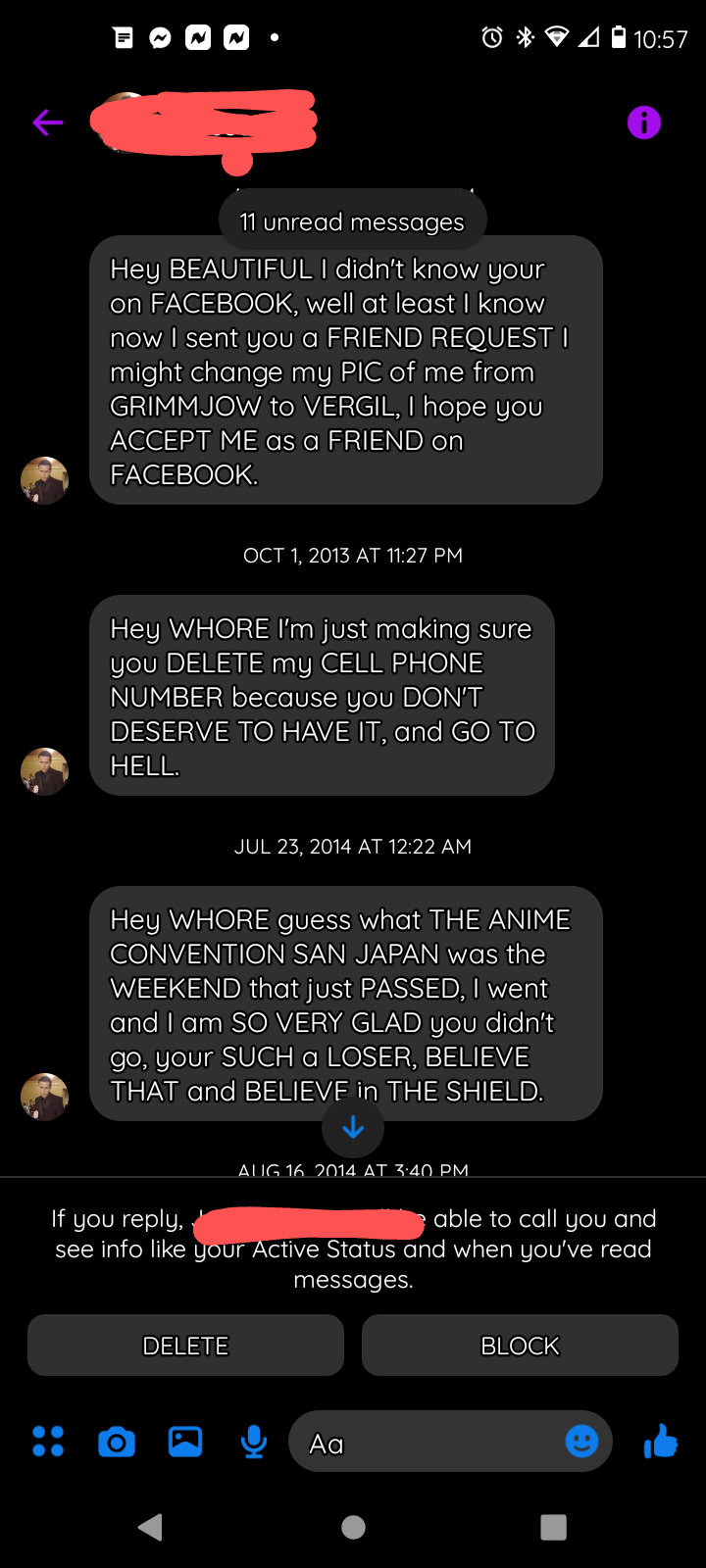Block this sender
The height and width of the screenshot is (1568, 706).
click(x=520, y=1346)
